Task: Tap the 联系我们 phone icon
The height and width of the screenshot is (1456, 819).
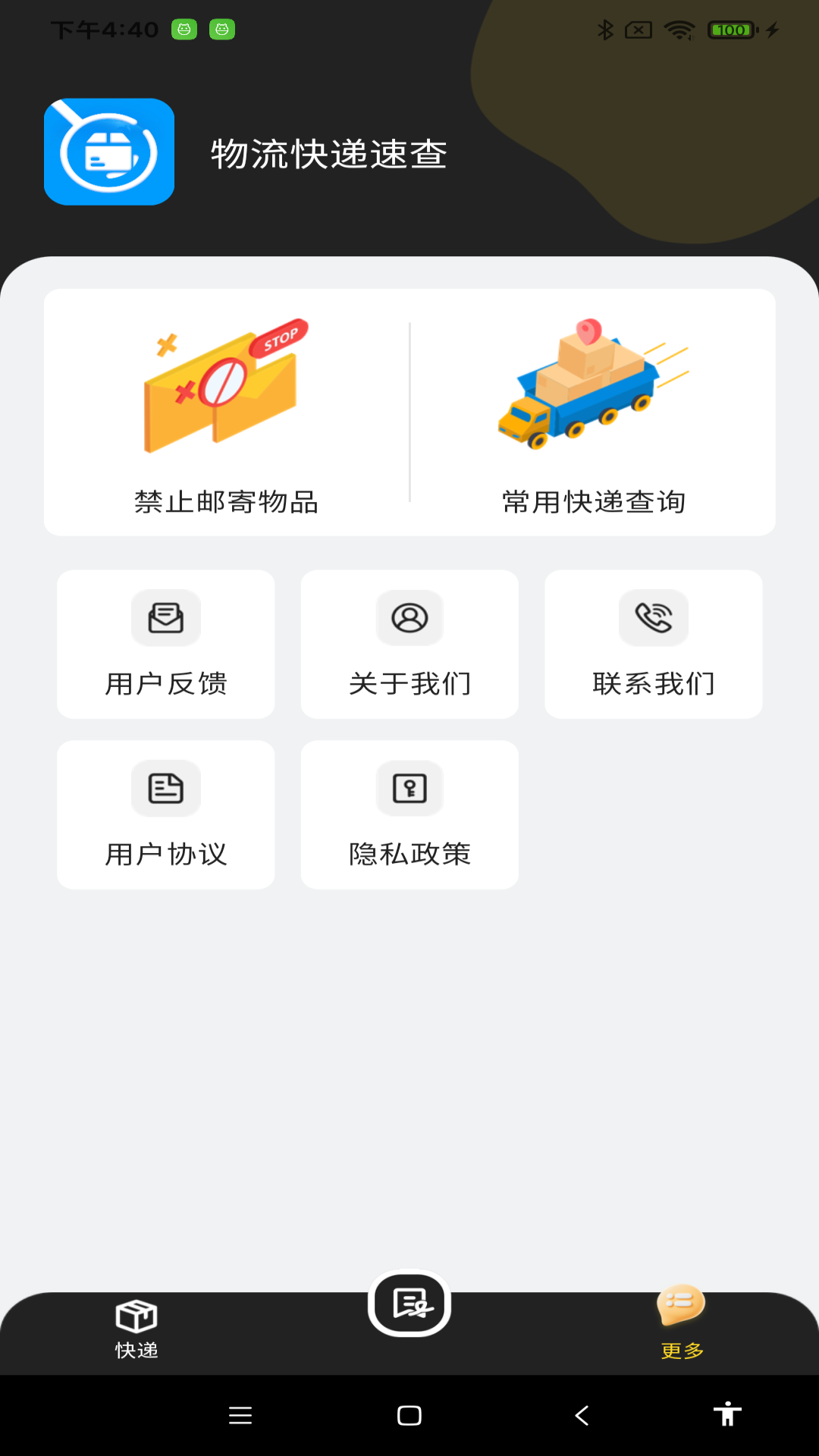Action: tap(653, 618)
